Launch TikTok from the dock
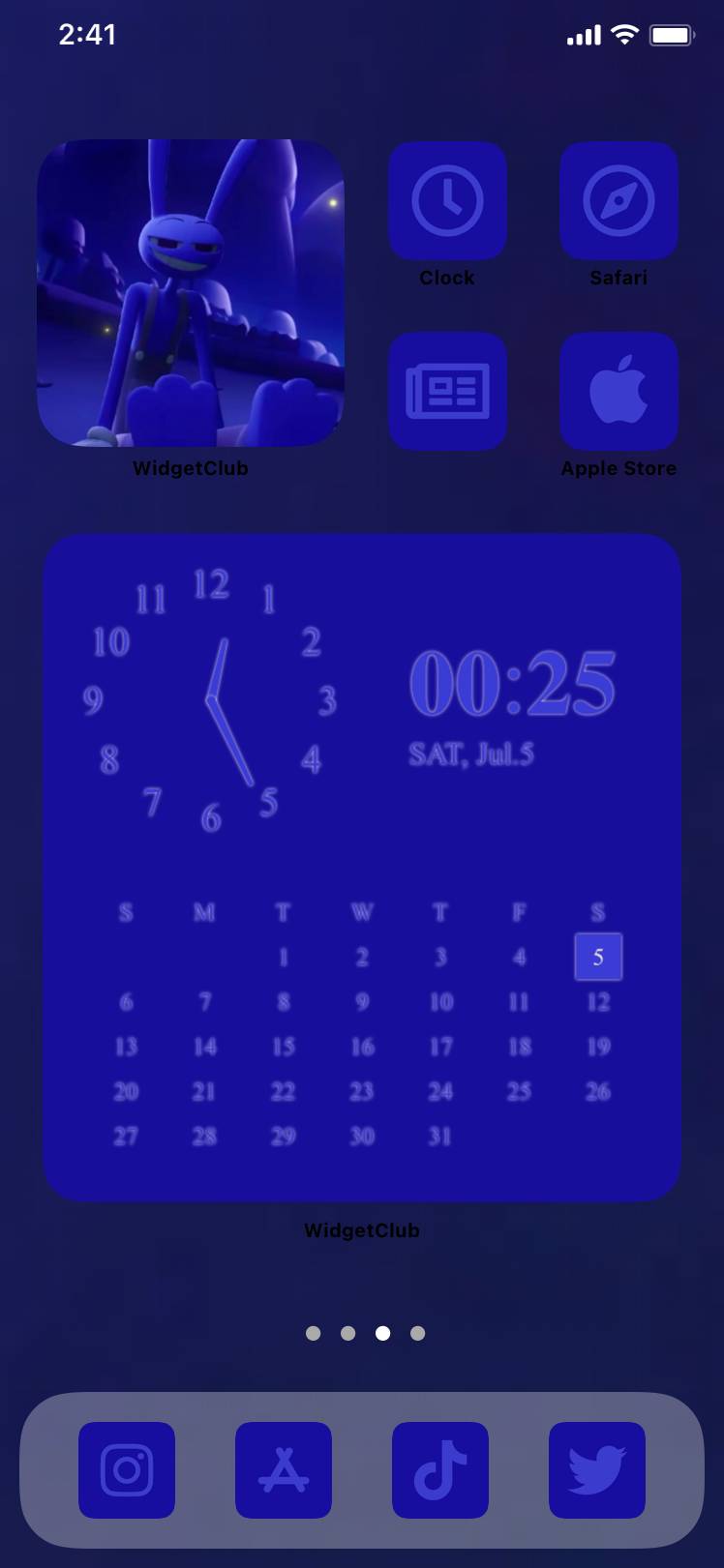724x1568 pixels. (440, 1470)
